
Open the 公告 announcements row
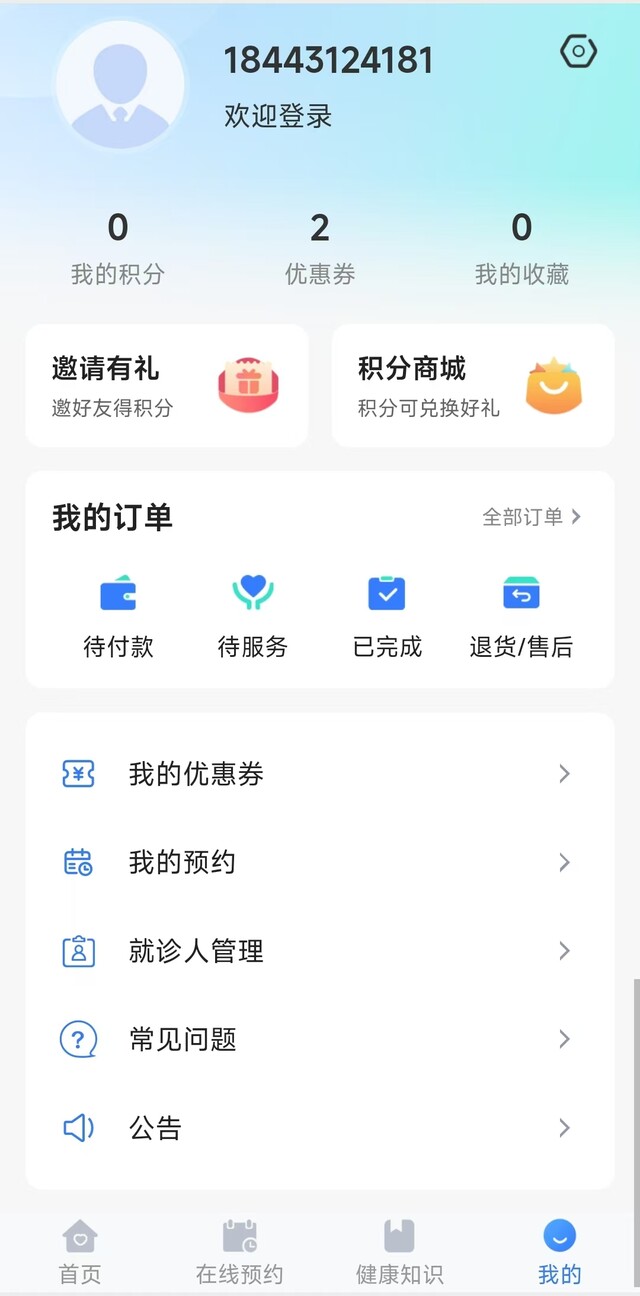click(320, 1128)
